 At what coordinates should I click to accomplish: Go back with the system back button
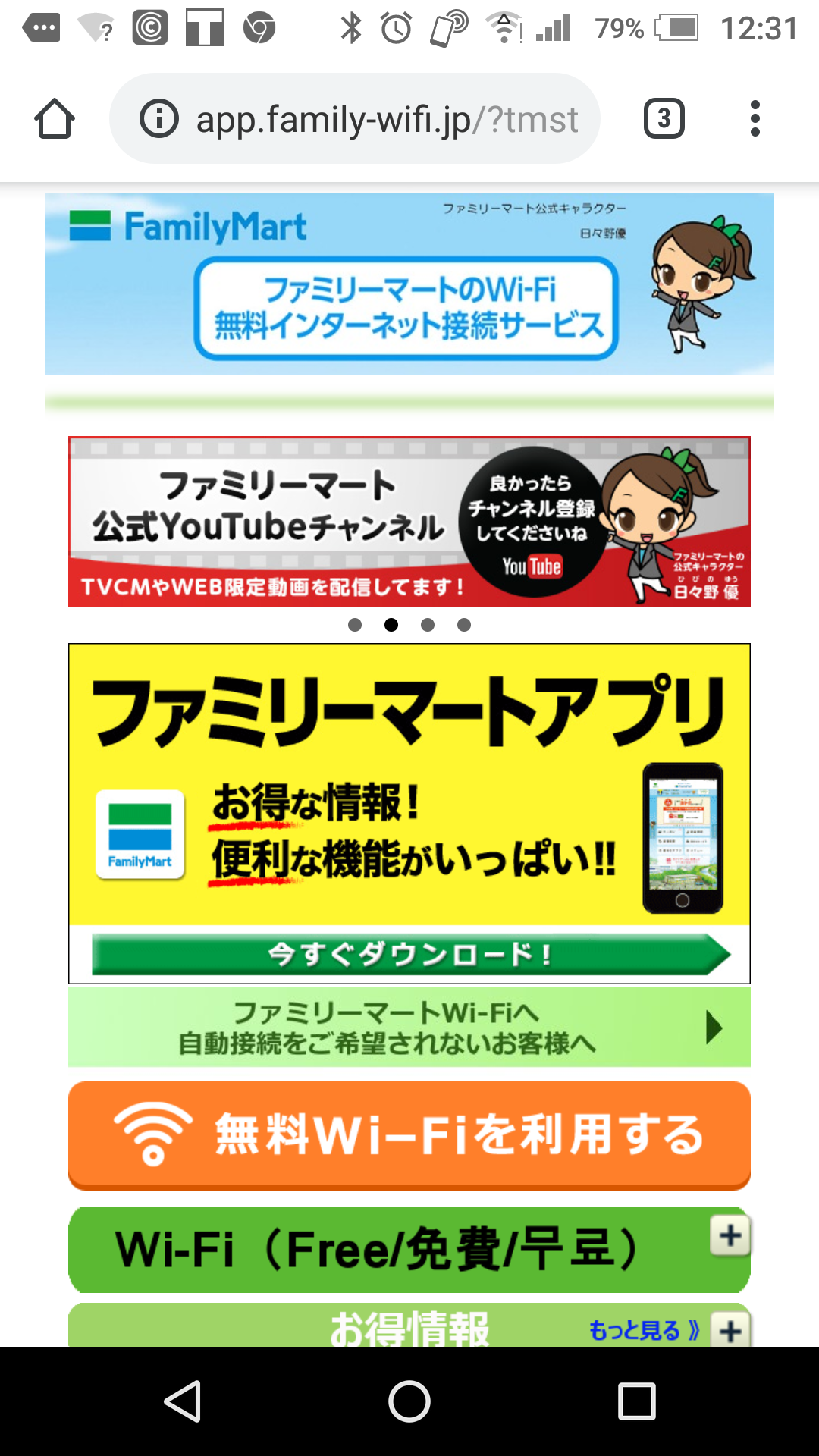(x=183, y=1401)
